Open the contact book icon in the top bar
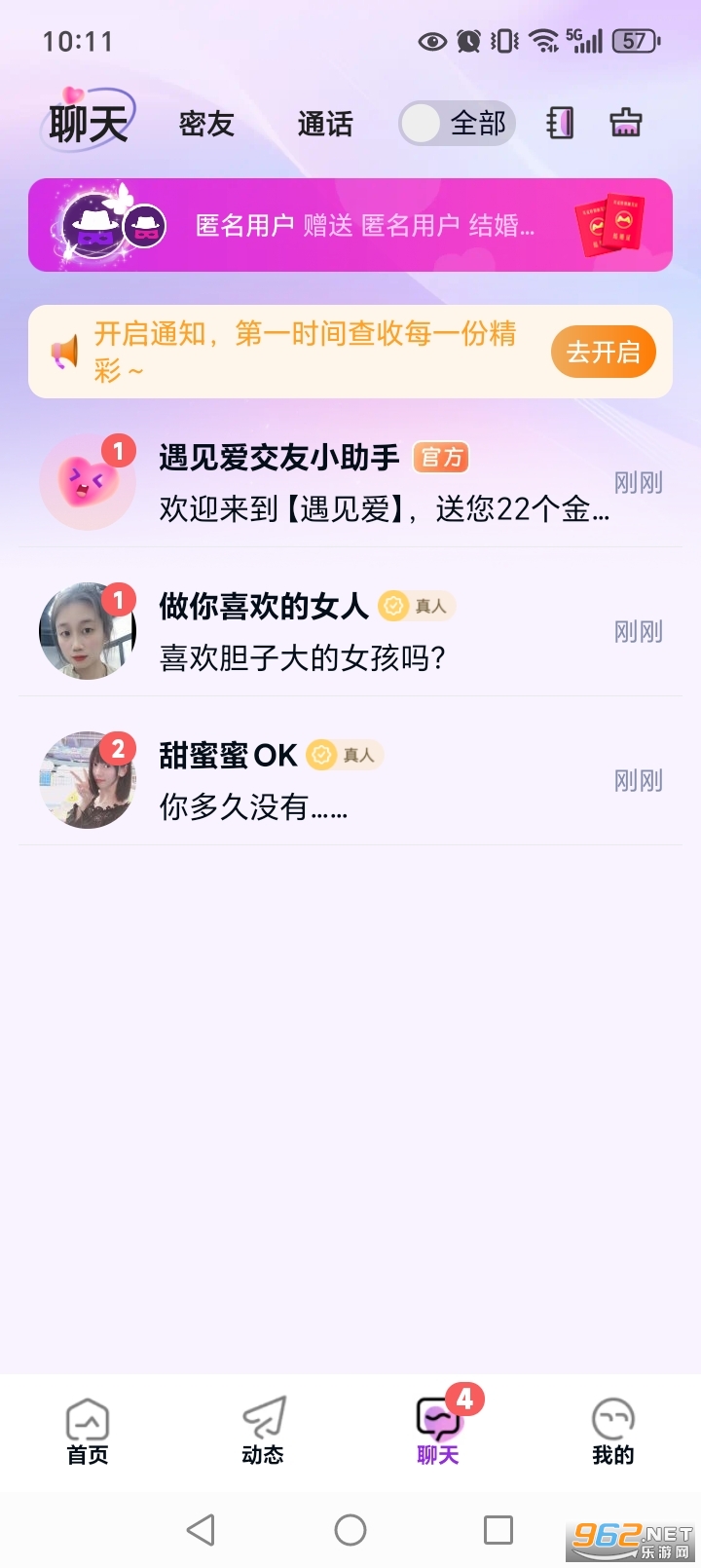The width and height of the screenshot is (701, 1568). coord(560,124)
